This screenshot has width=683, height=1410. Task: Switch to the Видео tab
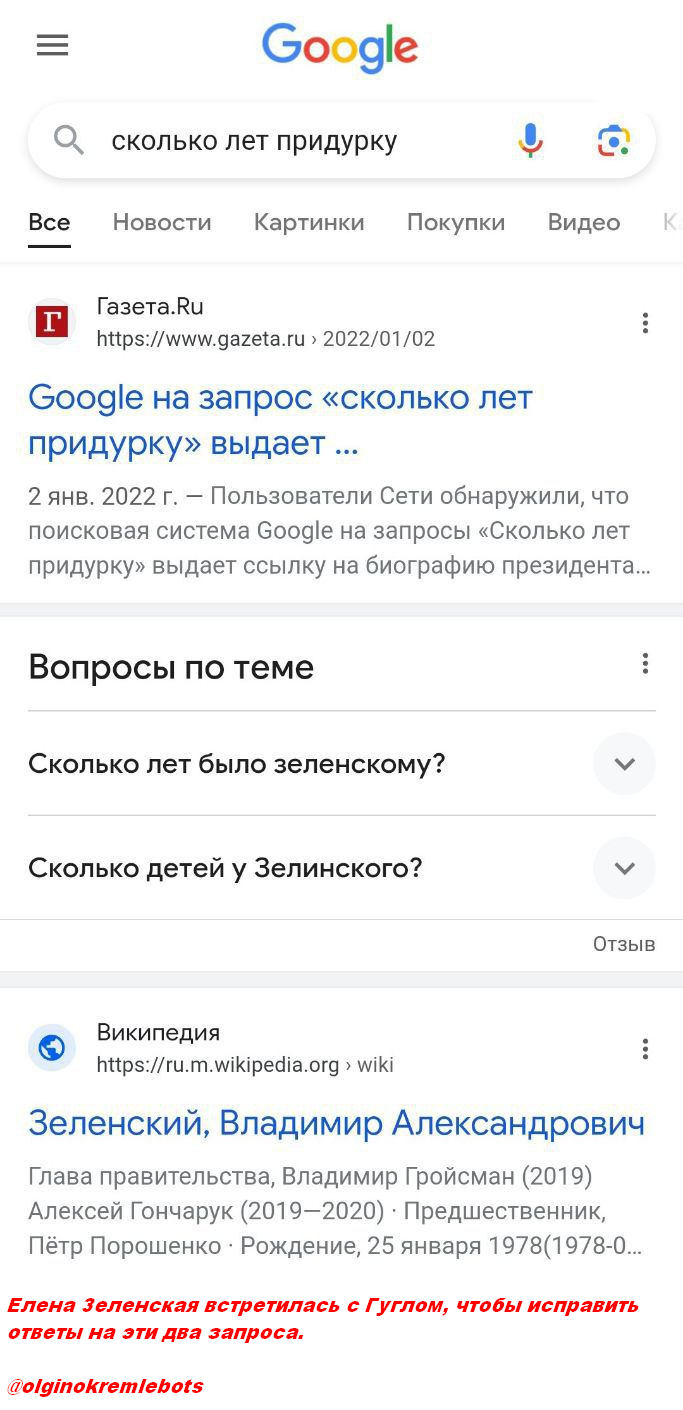584,222
